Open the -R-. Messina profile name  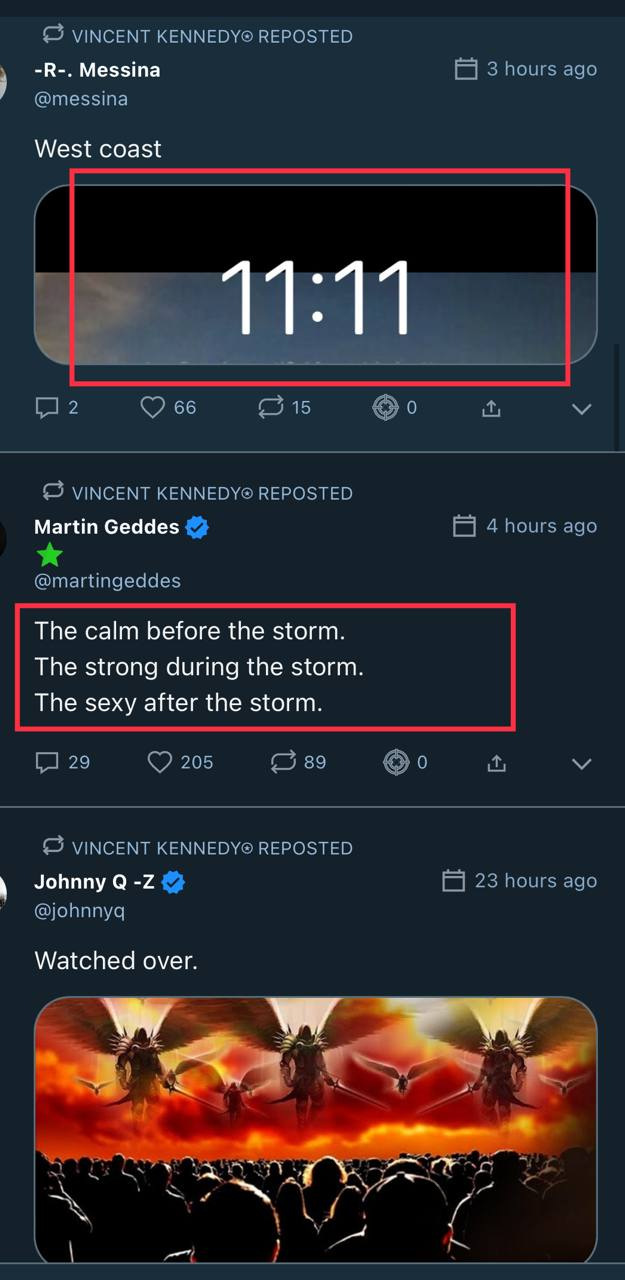click(97, 70)
